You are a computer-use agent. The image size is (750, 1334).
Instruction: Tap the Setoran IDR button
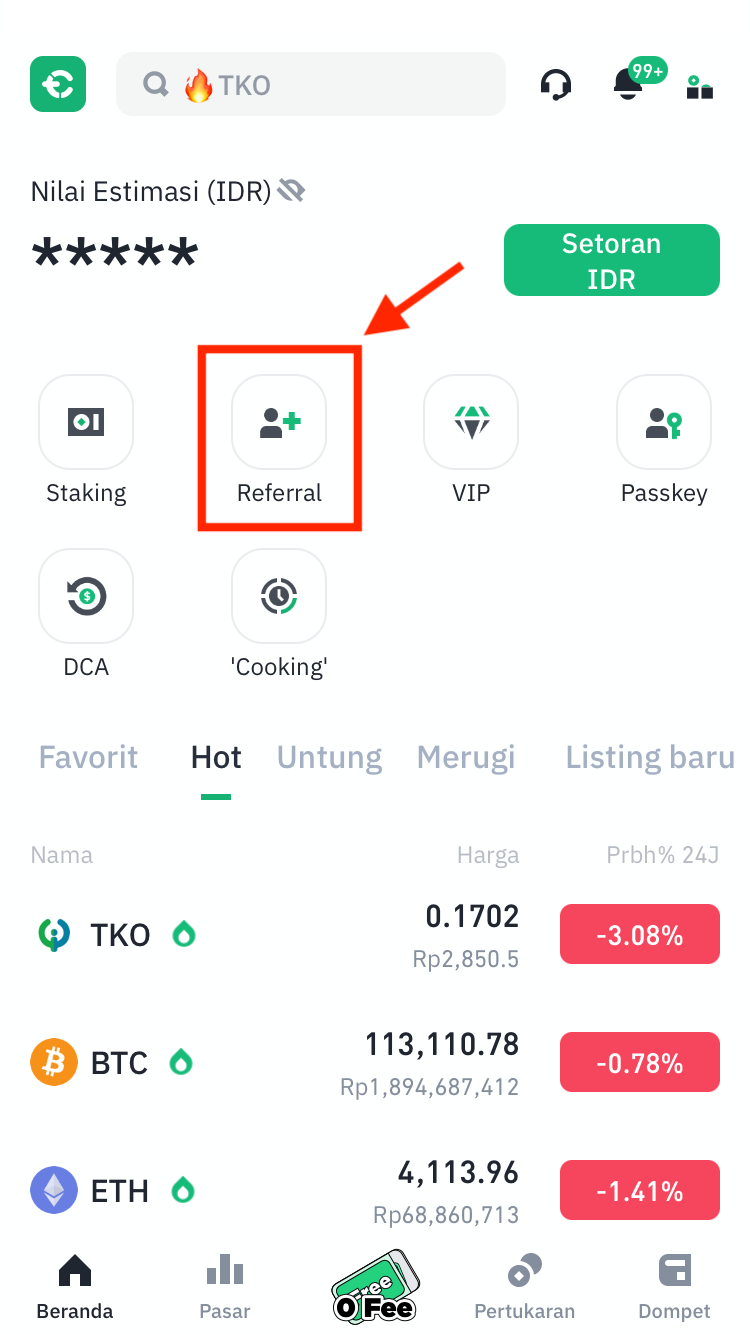612,260
